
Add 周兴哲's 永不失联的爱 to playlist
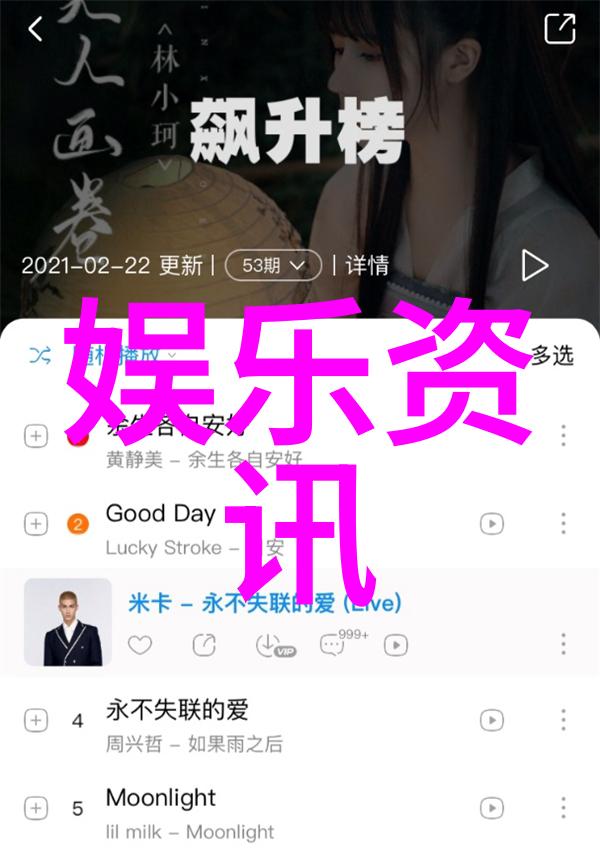coord(36,720)
